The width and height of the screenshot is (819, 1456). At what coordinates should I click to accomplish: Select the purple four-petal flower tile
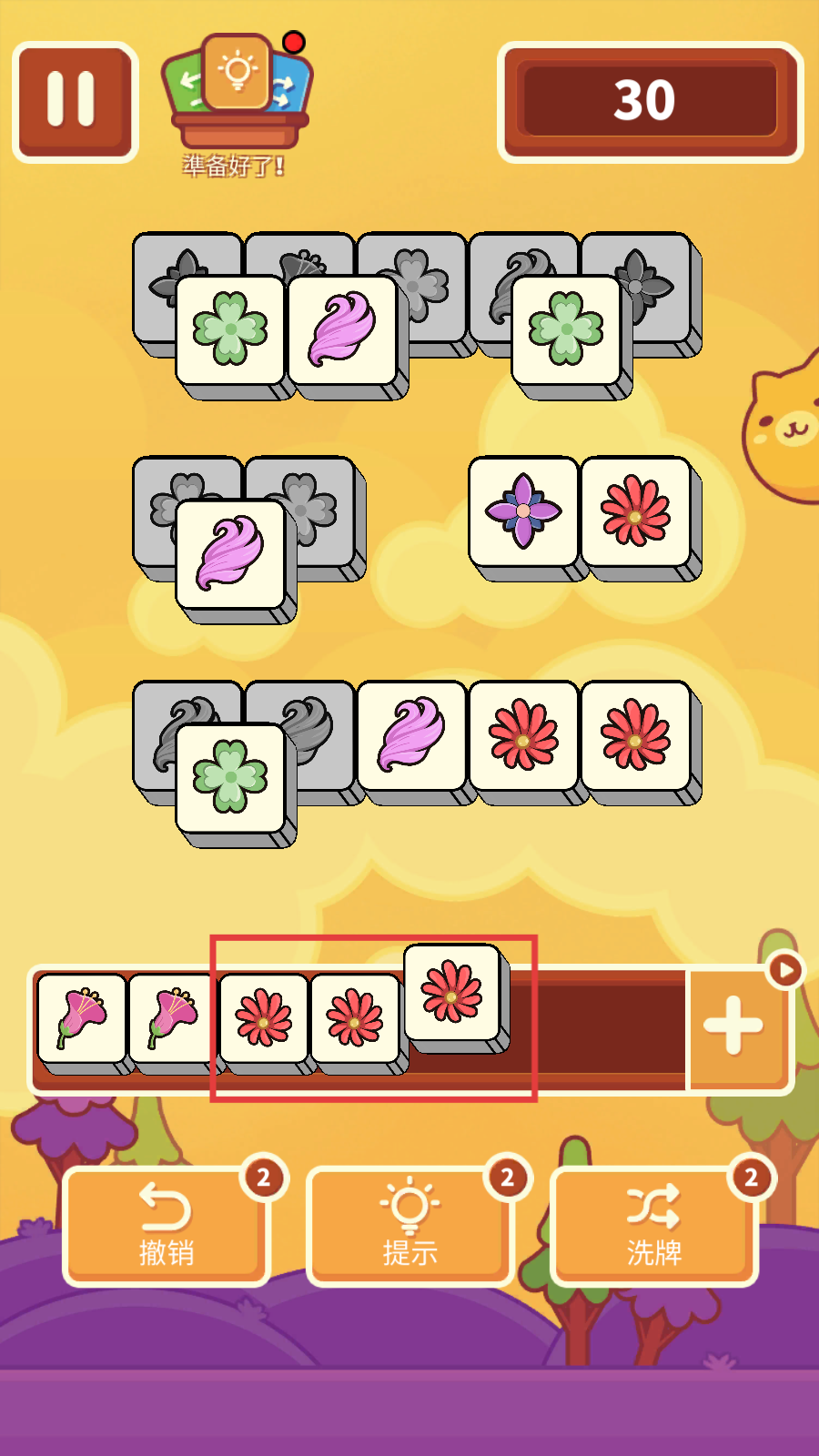coord(524,512)
